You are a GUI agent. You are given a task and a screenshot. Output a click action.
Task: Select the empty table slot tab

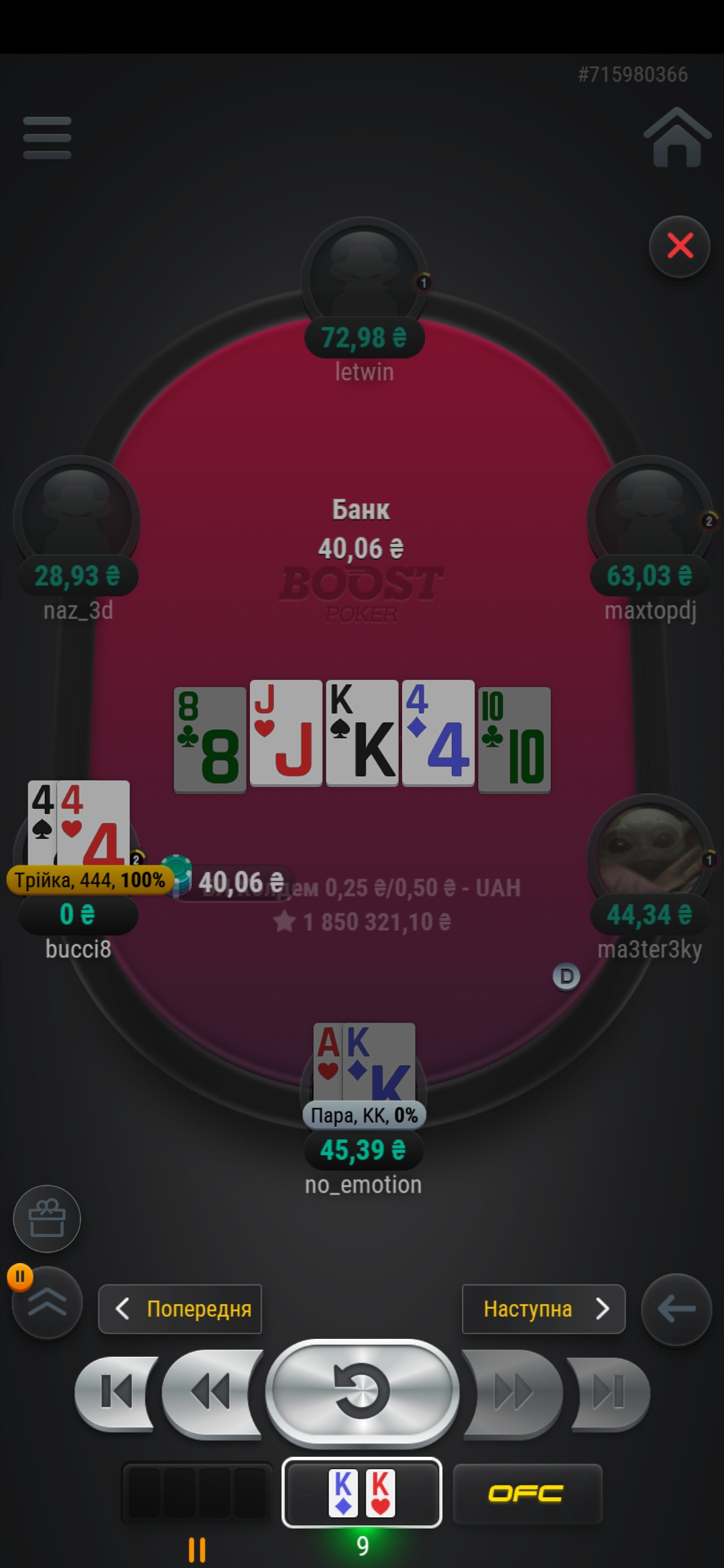(x=197, y=1493)
